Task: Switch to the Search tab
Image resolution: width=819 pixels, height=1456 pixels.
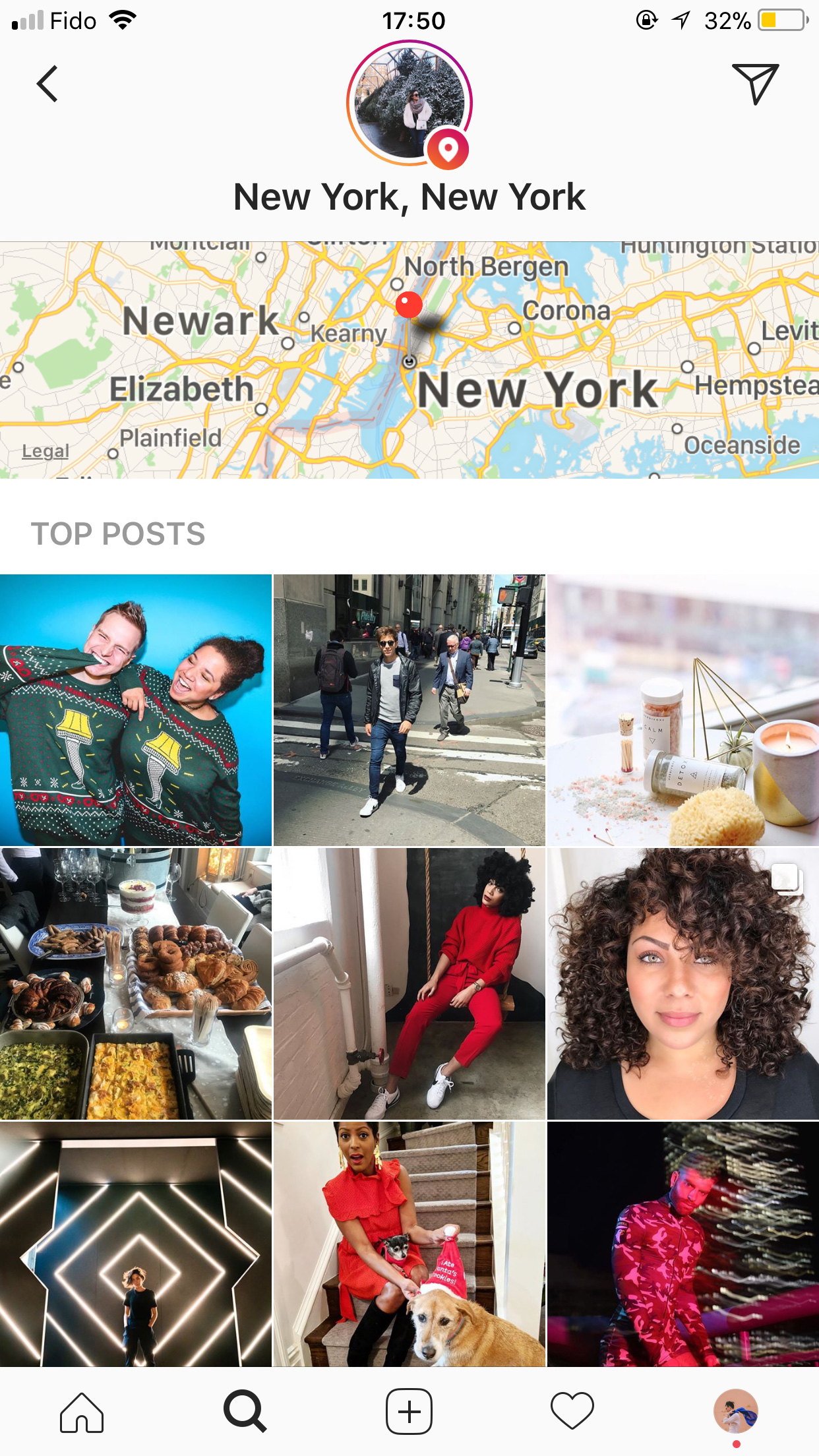Action: pos(245,1412)
